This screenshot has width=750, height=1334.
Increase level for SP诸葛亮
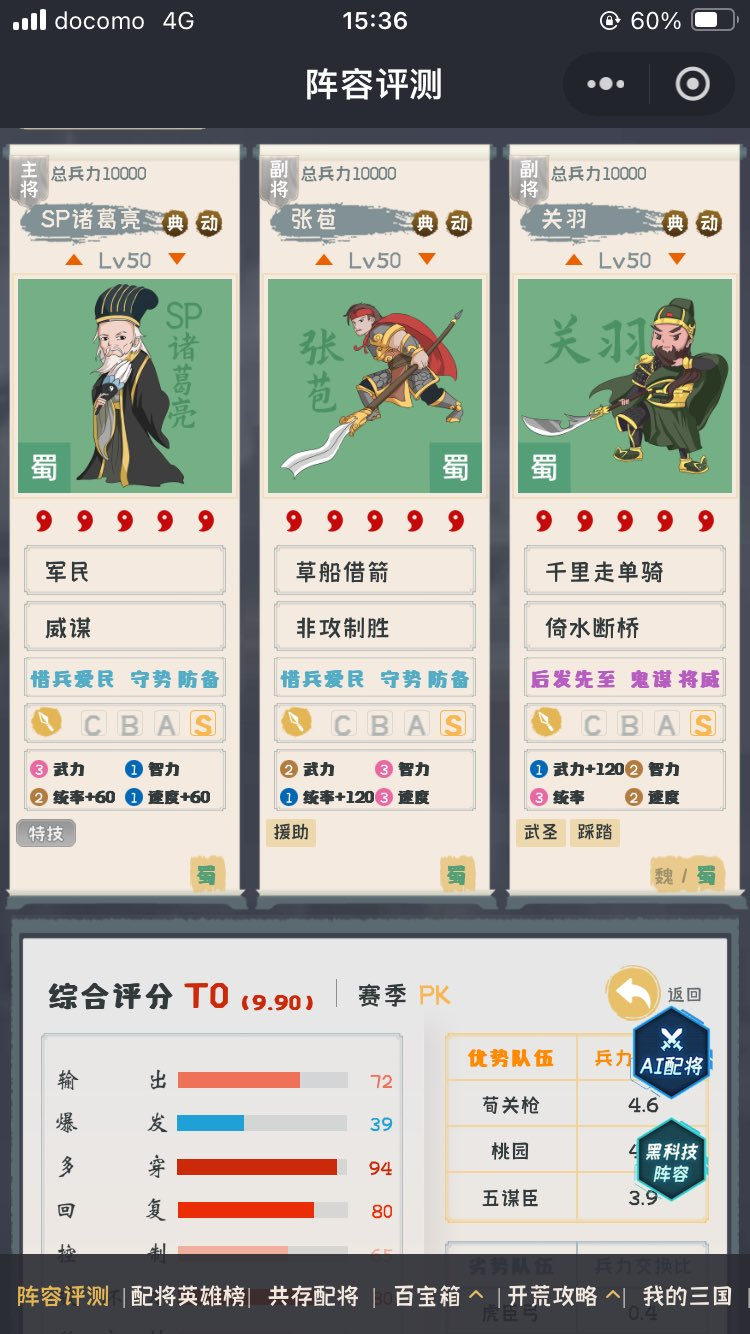click(x=73, y=260)
